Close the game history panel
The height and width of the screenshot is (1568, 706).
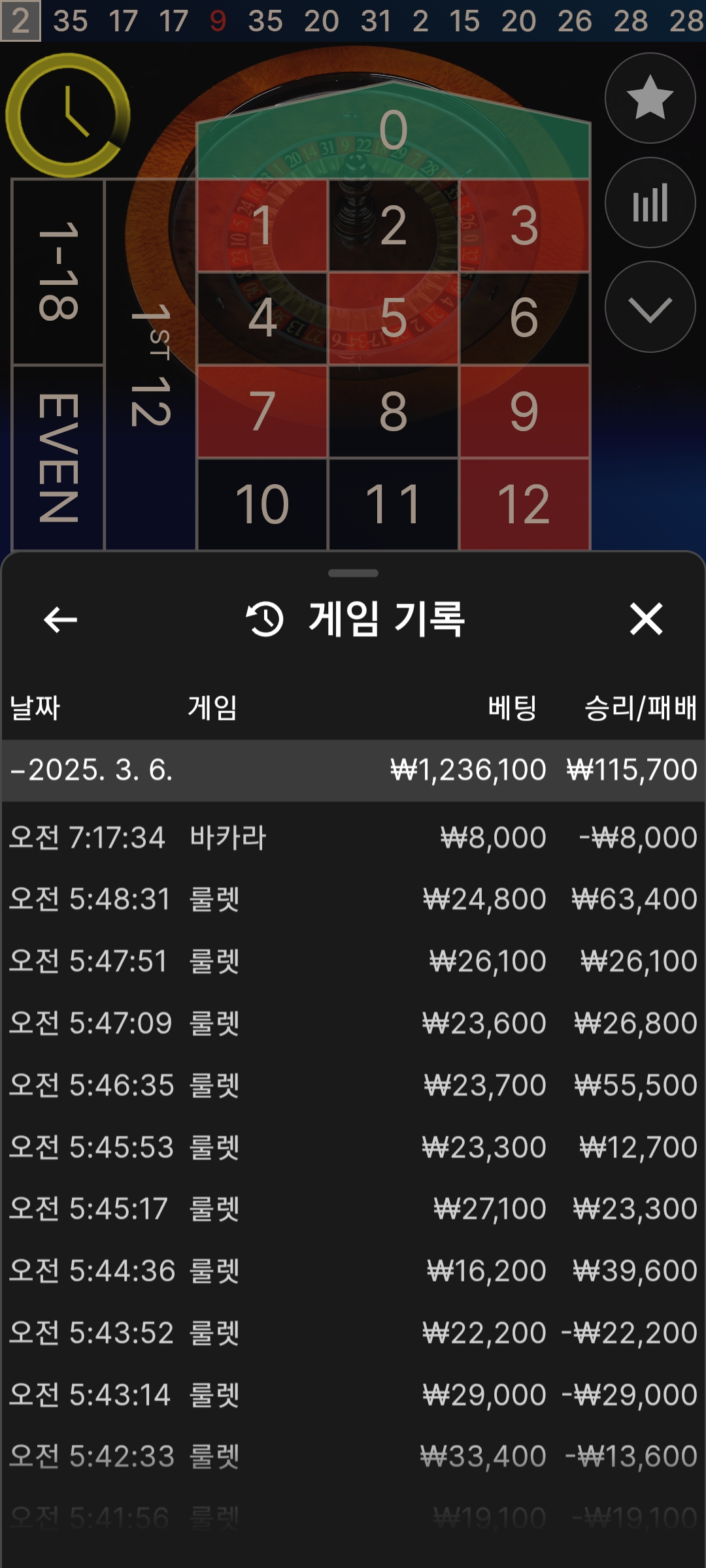click(x=646, y=619)
